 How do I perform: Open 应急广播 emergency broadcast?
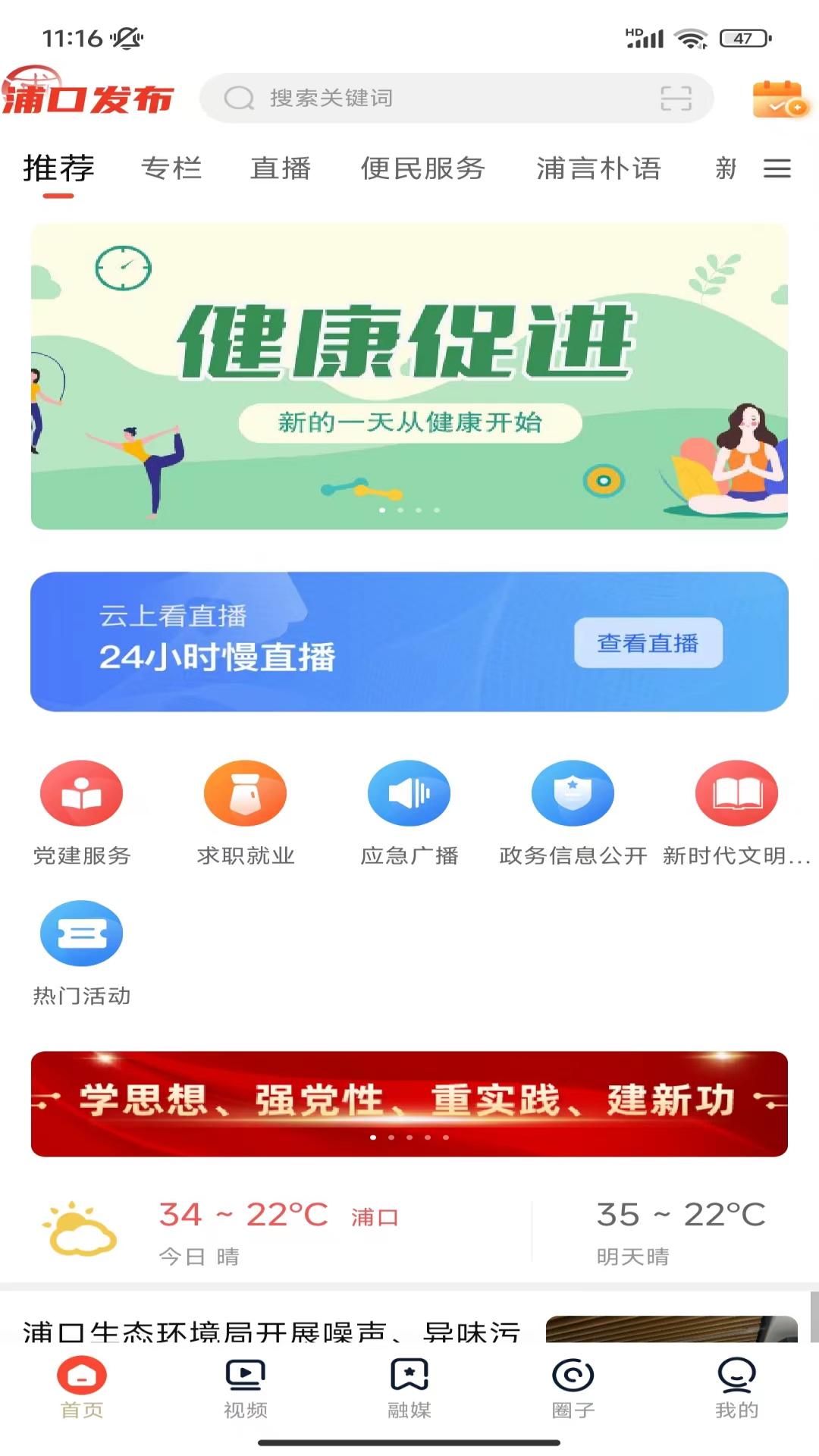(409, 793)
